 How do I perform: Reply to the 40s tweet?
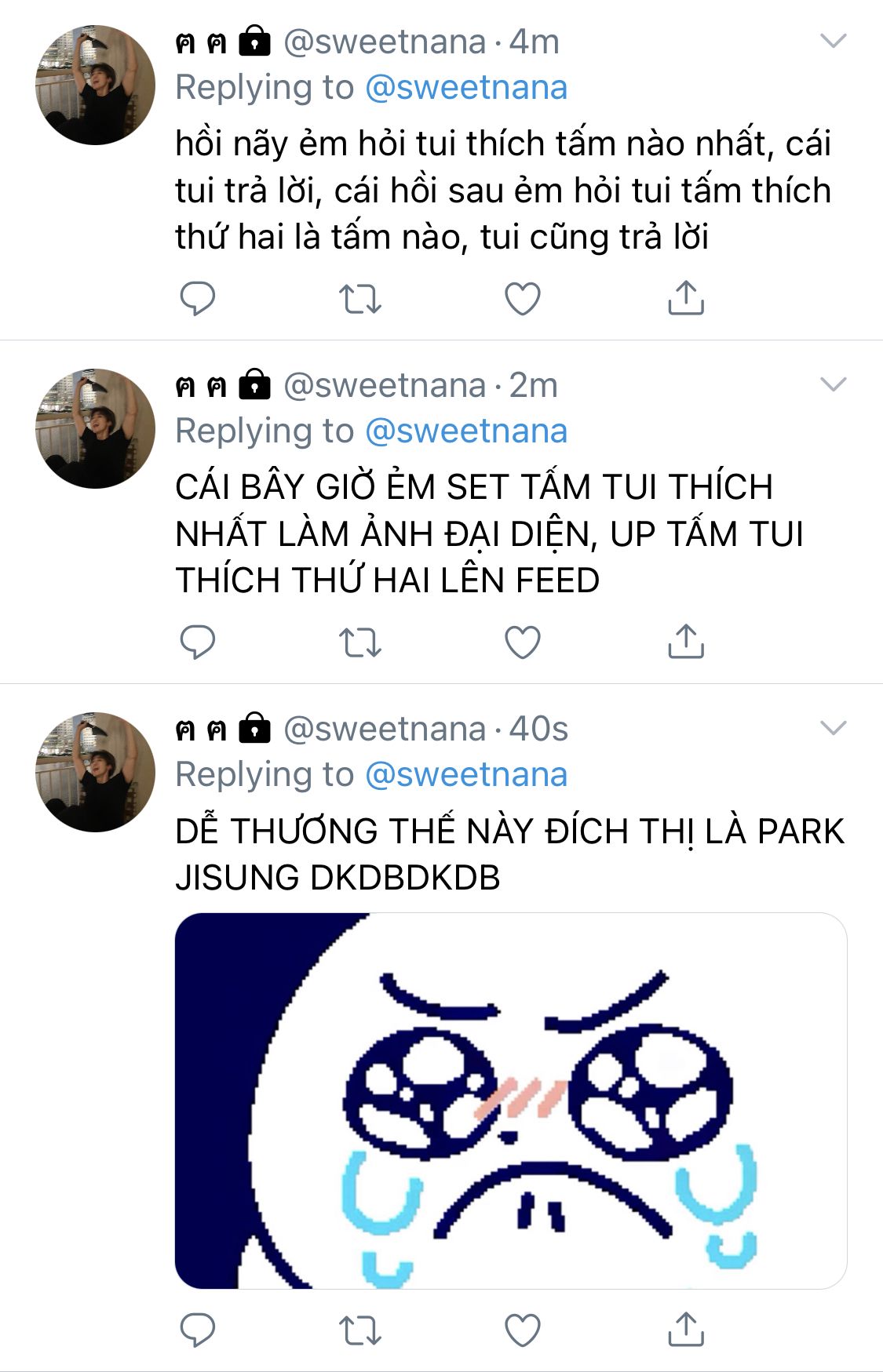198,1330
